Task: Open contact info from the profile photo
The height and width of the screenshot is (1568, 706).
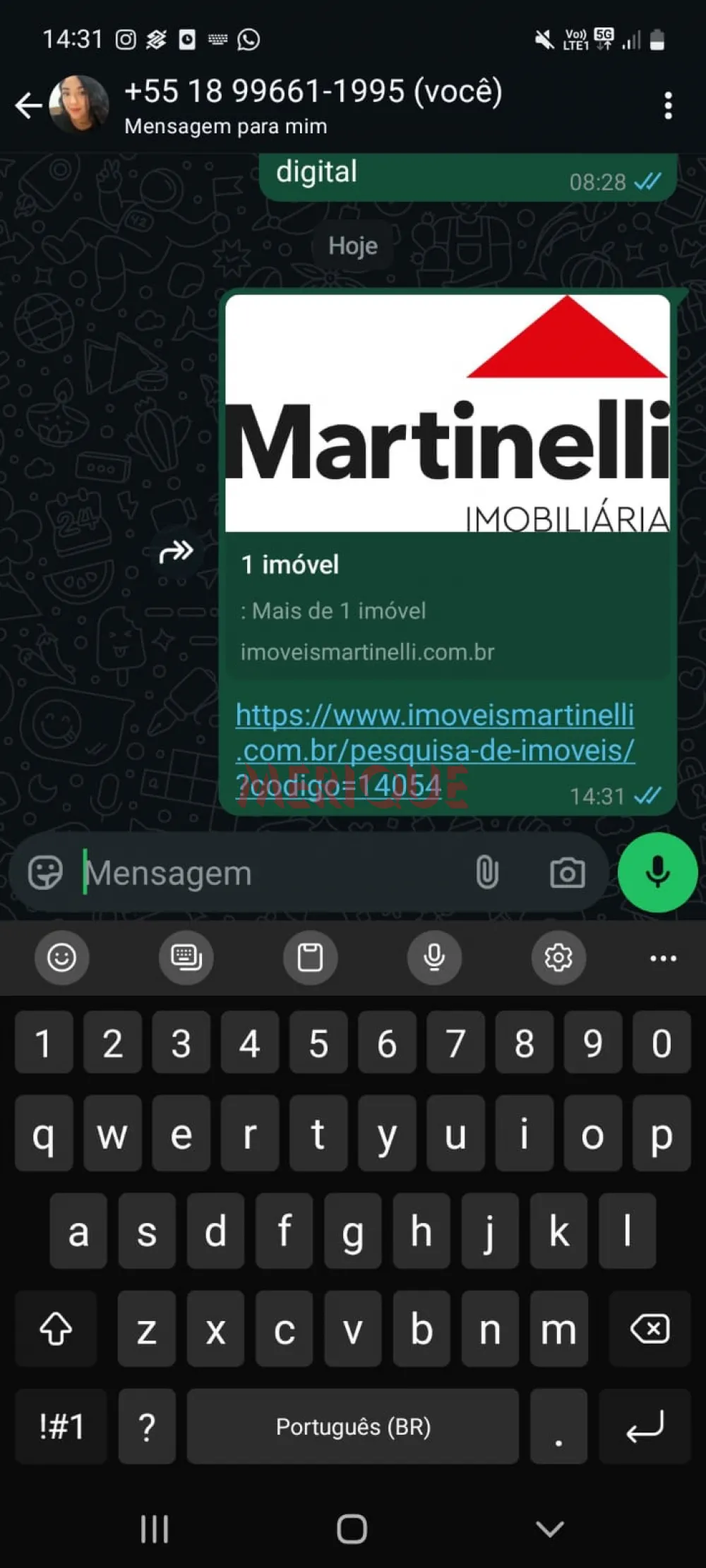Action: pos(79,104)
